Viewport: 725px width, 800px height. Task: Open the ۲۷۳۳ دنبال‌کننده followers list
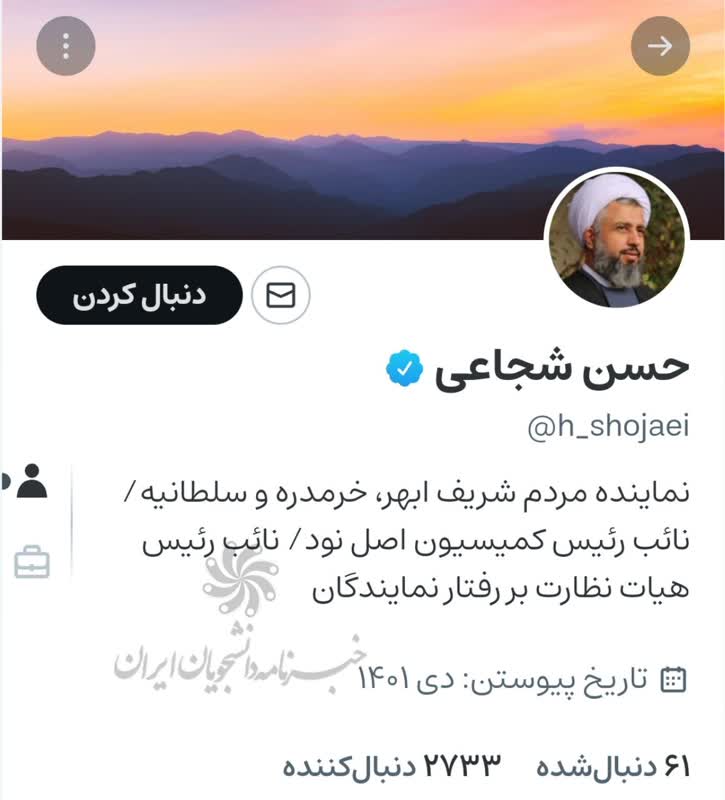point(391,767)
